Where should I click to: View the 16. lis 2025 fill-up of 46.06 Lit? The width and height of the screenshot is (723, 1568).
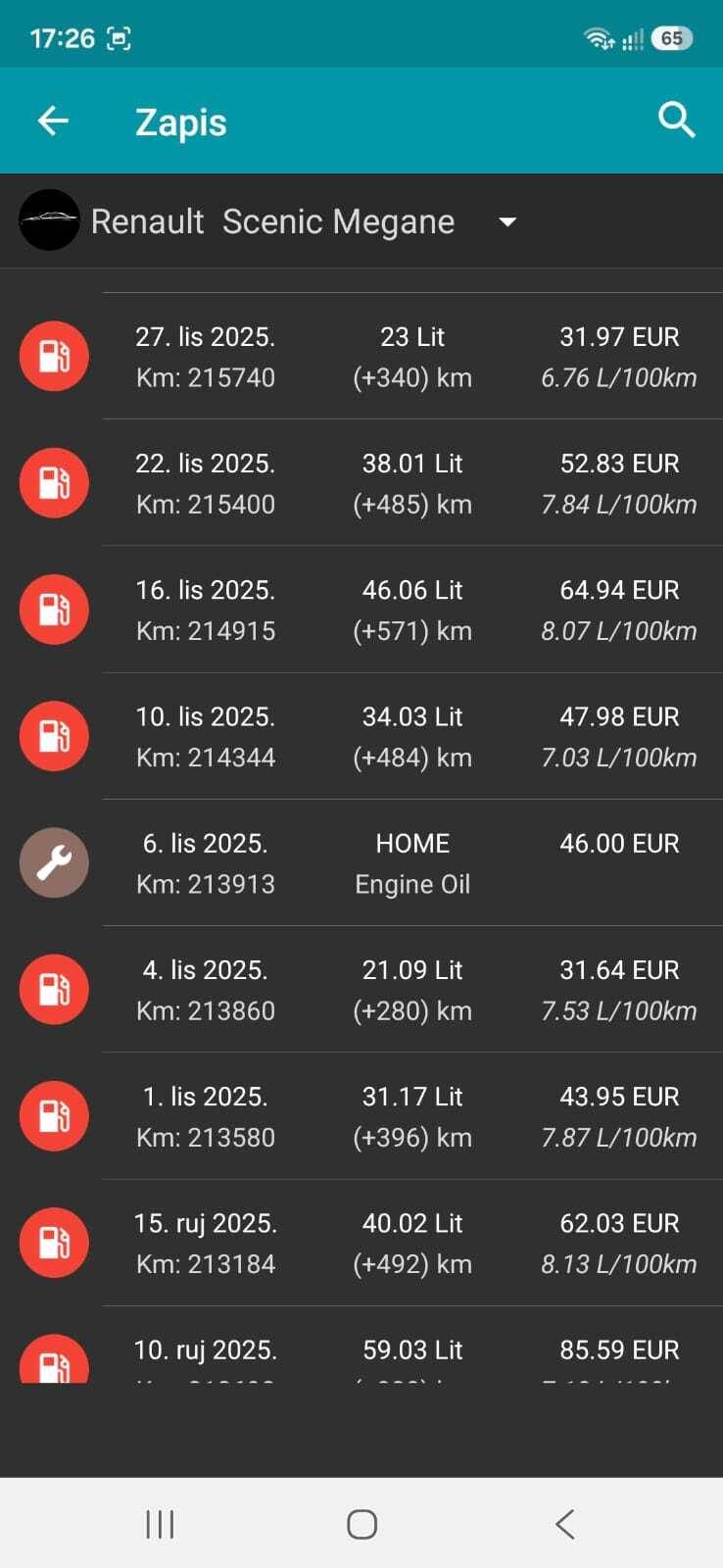click(x=361, y=610)
